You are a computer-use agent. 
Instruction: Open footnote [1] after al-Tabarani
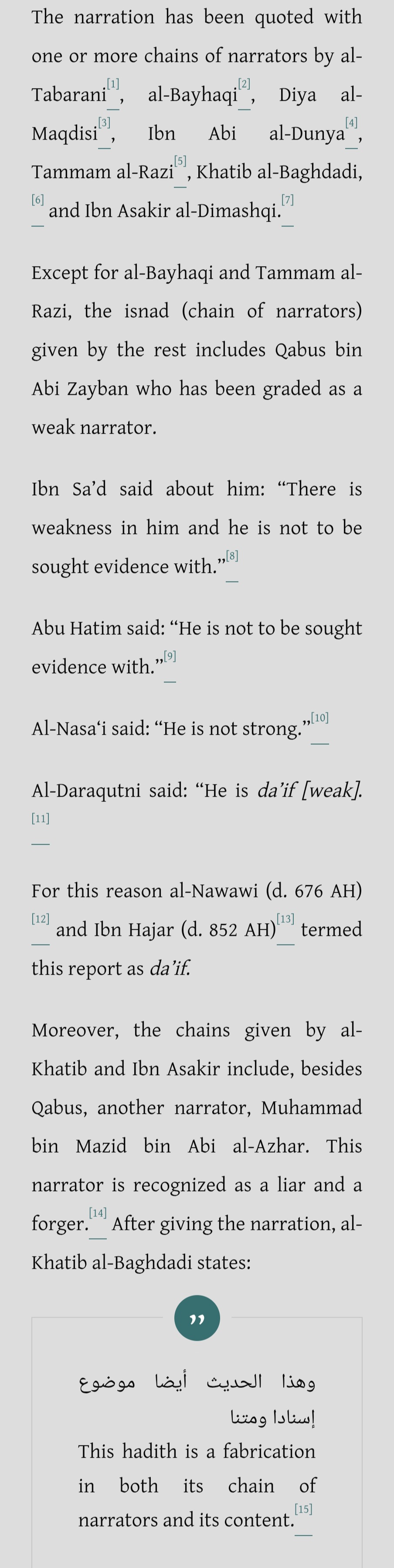(113, 84)
